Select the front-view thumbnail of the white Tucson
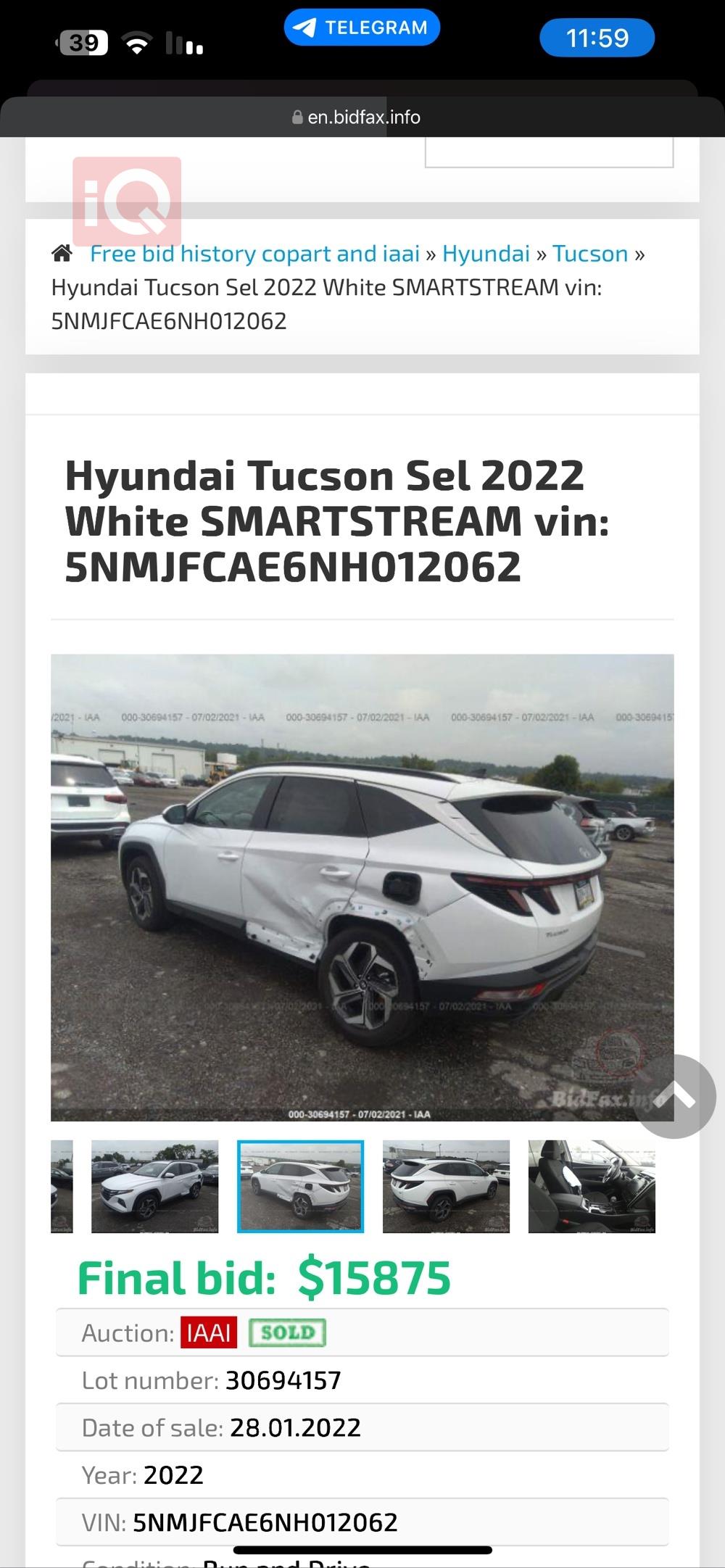Image resolution: width=725 pixels, height=1568 pixels. [x=154, y=1186]
